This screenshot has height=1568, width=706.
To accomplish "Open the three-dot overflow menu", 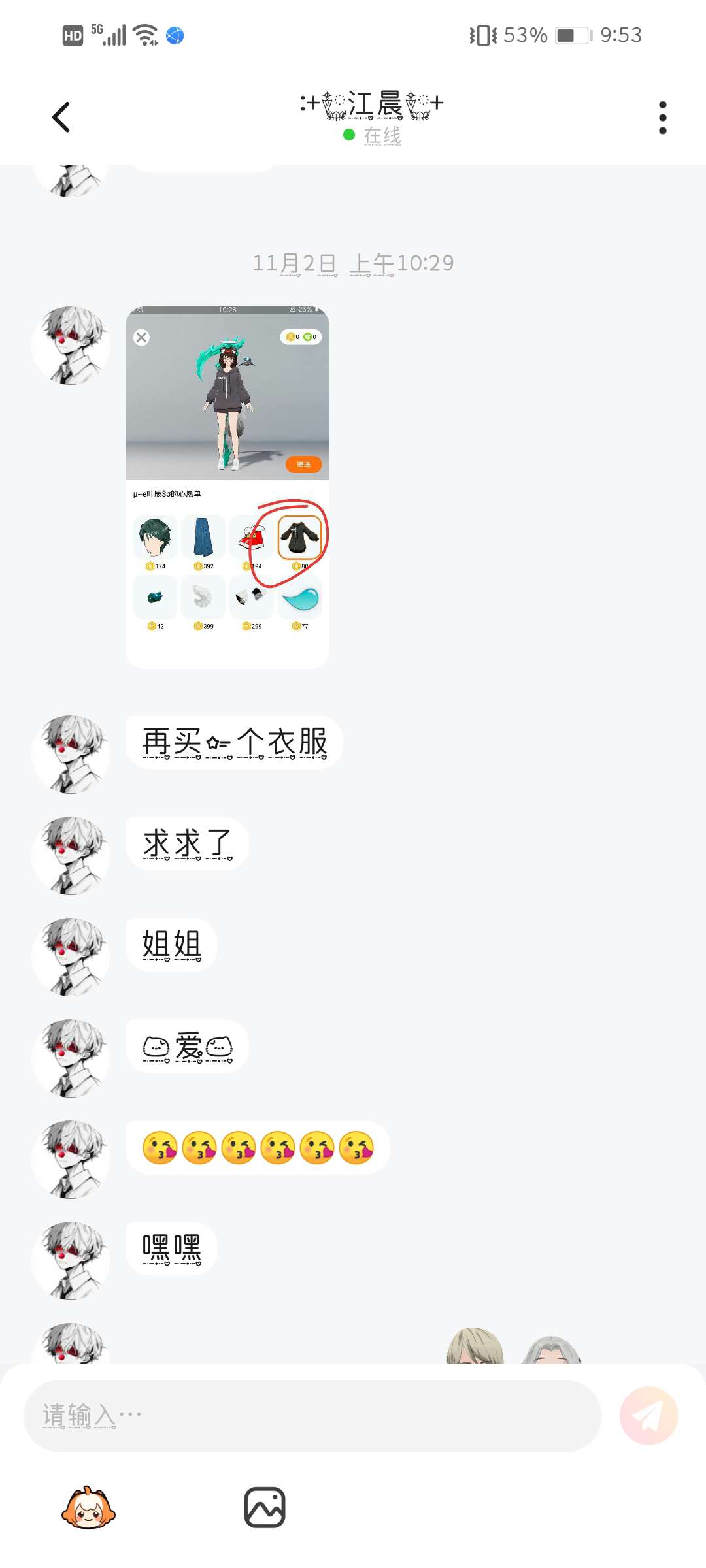I will point(662,118).
